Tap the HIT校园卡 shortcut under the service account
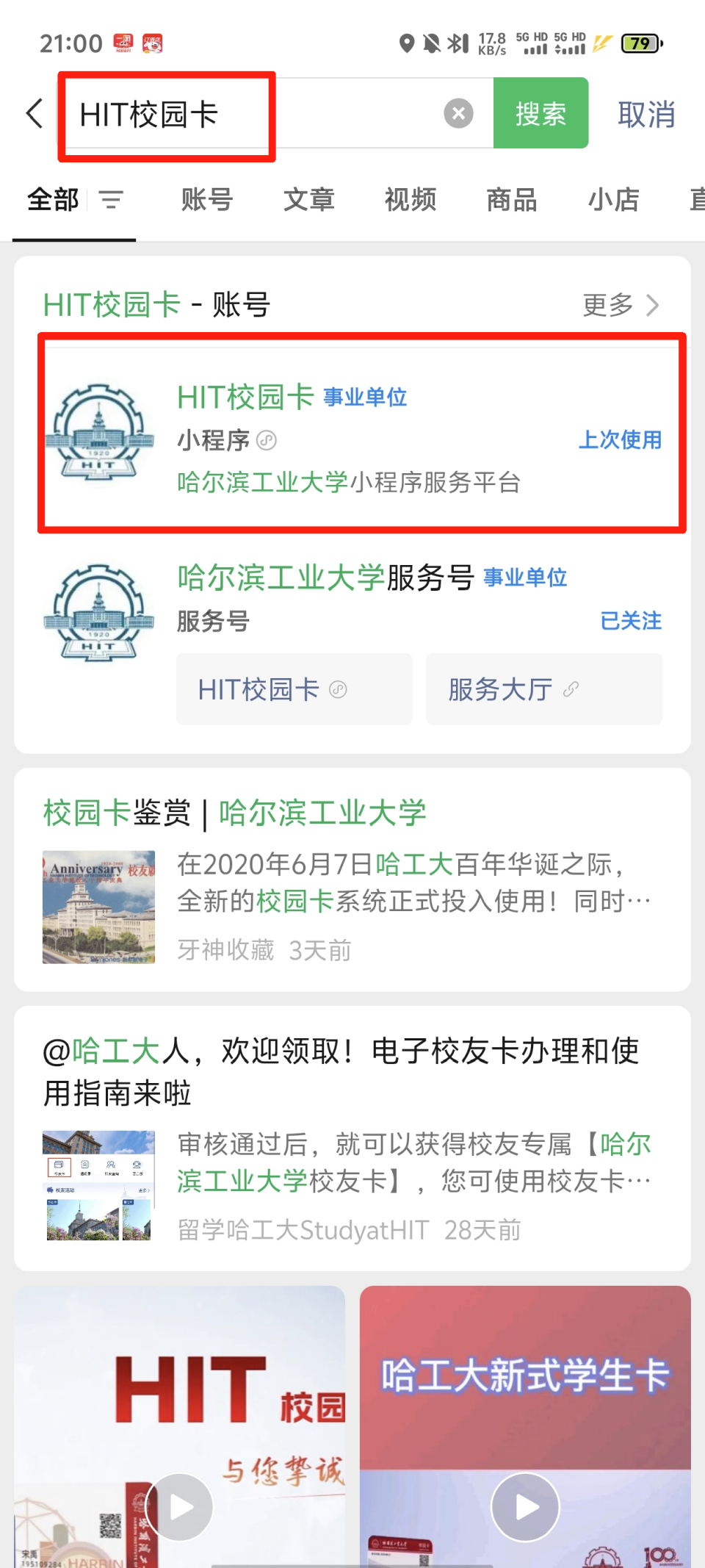This screenshot has width=705, height=1568. click(294, 689)
